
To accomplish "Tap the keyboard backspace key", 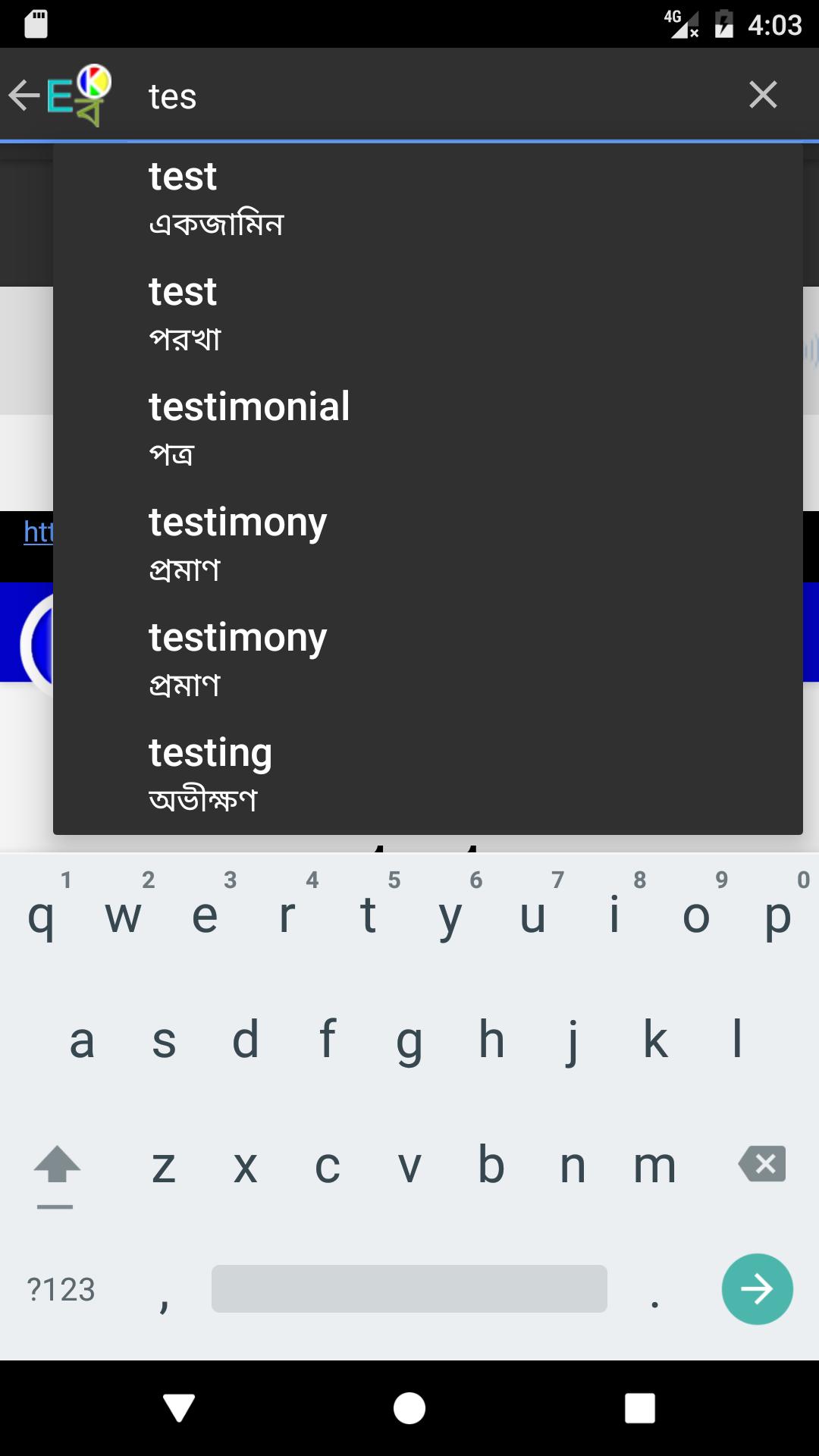I will 762,1164.
